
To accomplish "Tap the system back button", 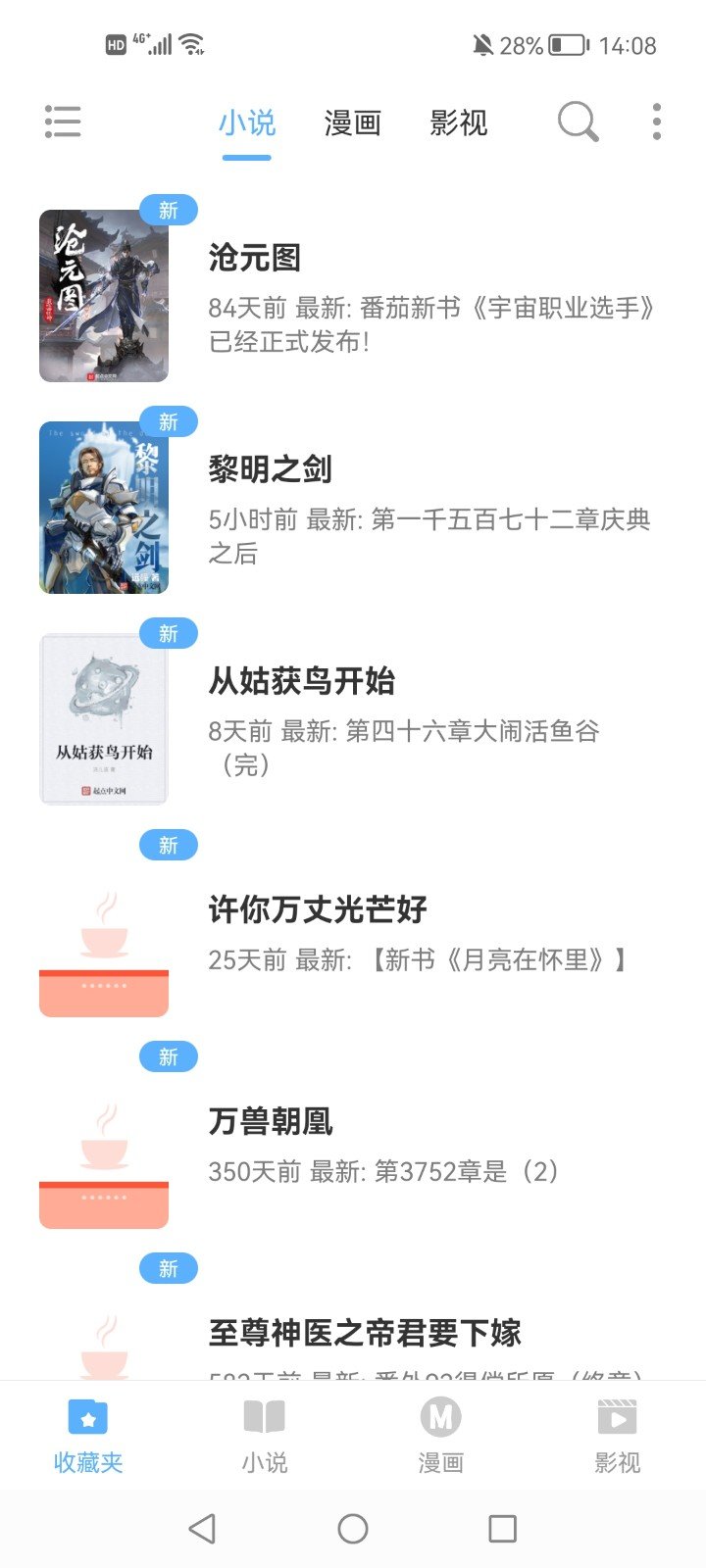I will pos(202,1529).
